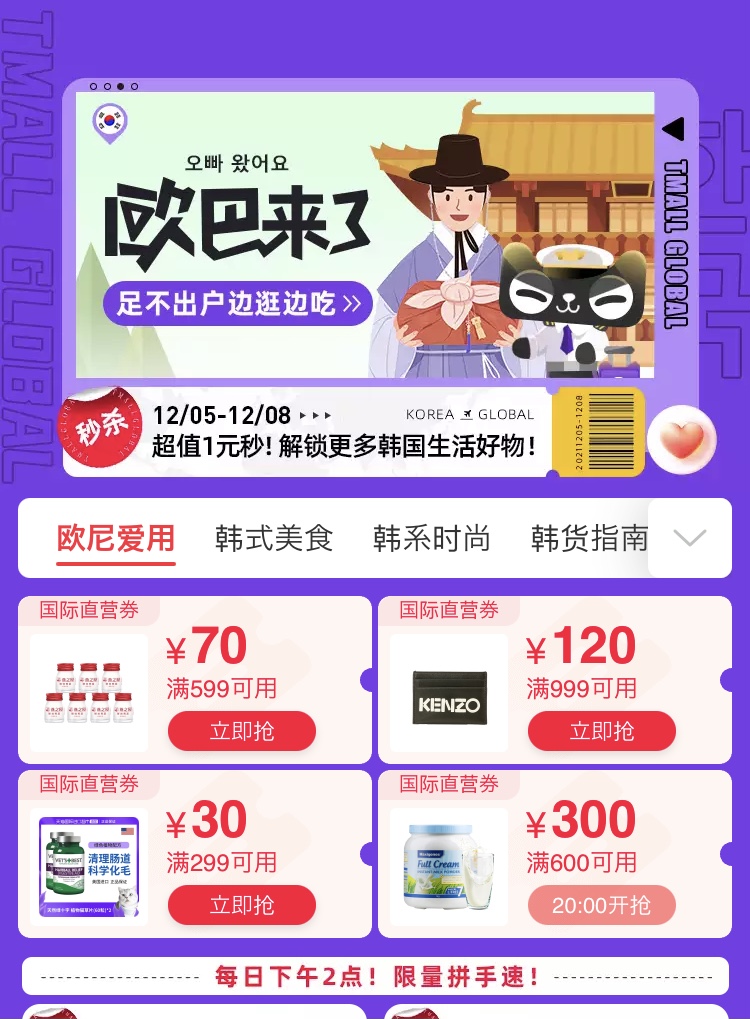The height and width of the screenshot is (1019, 750).
Task: Switch to the 韩式美食 tab
Action: (274, 539)
